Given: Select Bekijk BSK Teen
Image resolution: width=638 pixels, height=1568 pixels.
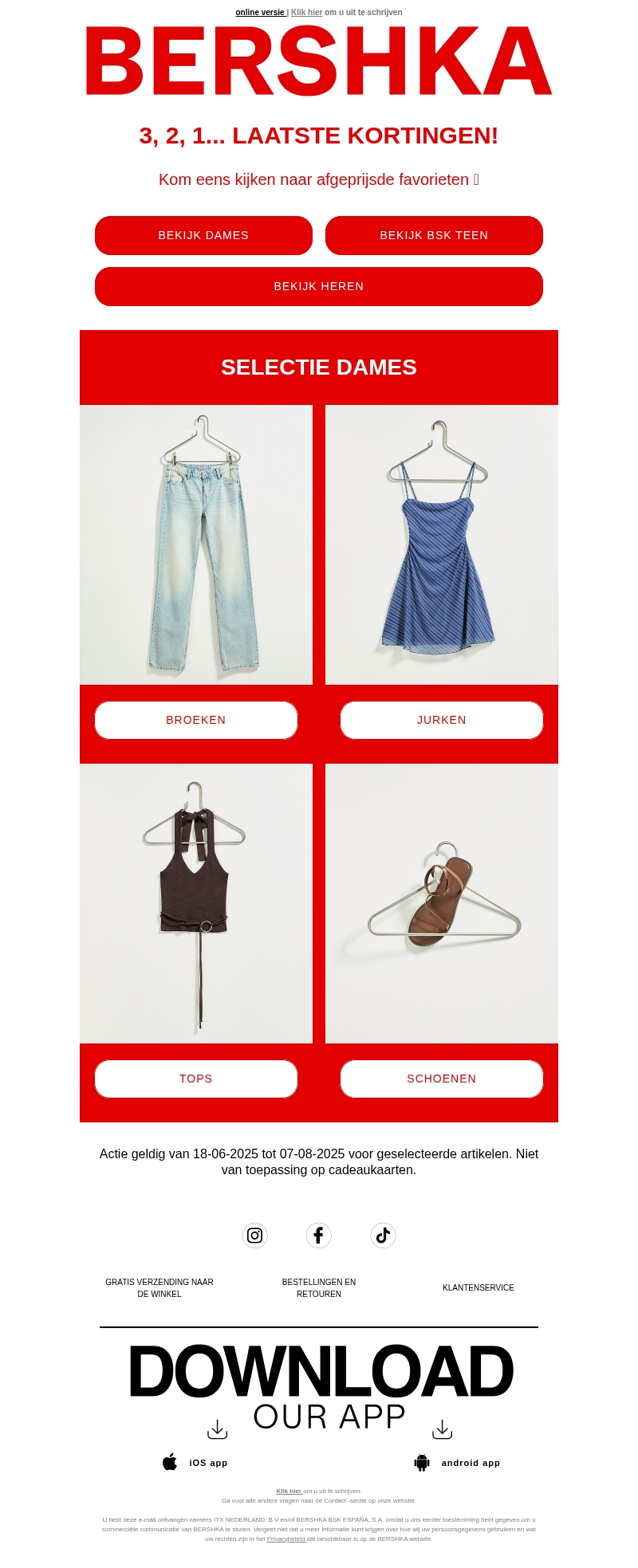Looking at the screenshot, I should tap(434, 235).
